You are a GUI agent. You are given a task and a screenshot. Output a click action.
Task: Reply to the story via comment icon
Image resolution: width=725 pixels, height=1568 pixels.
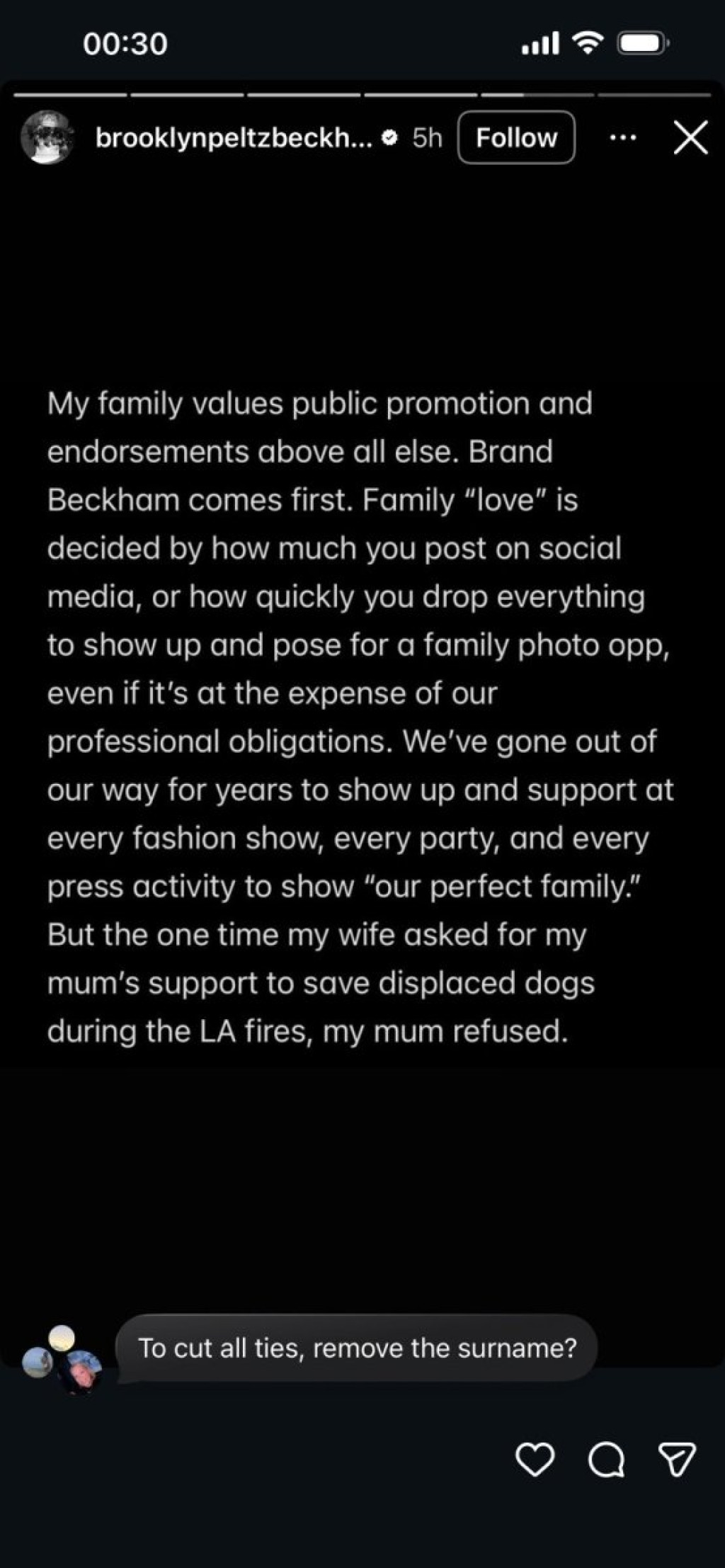pos(607,1460)
